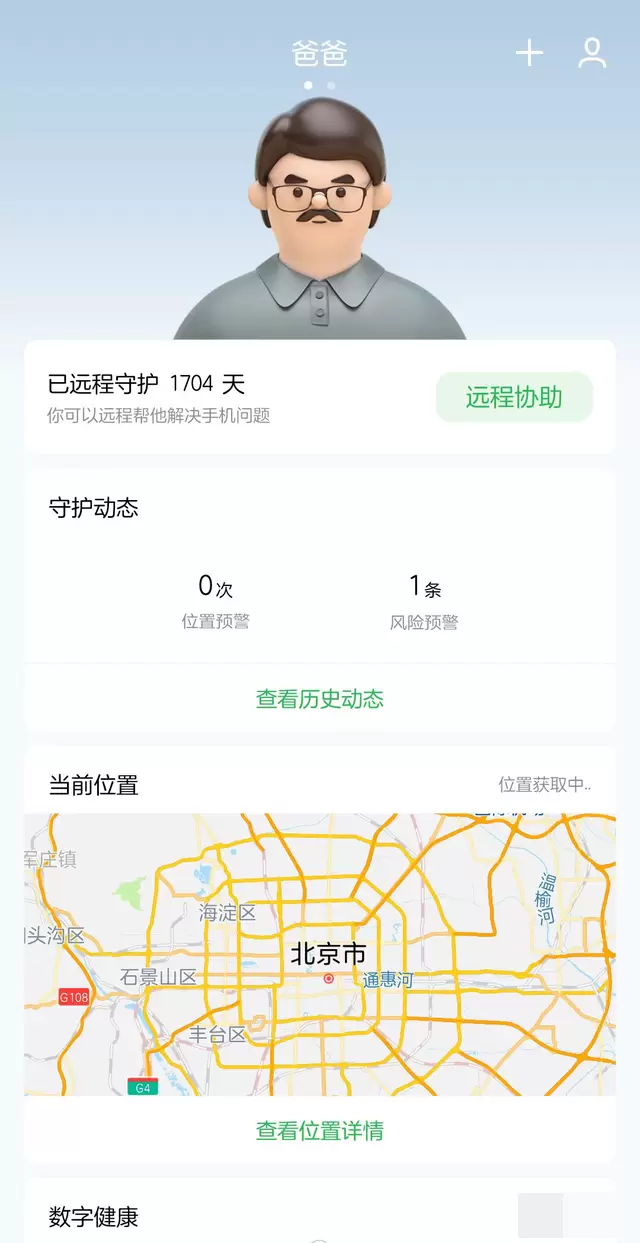
Task: Tap the plus icon to add a member
Action: point(529,53)
